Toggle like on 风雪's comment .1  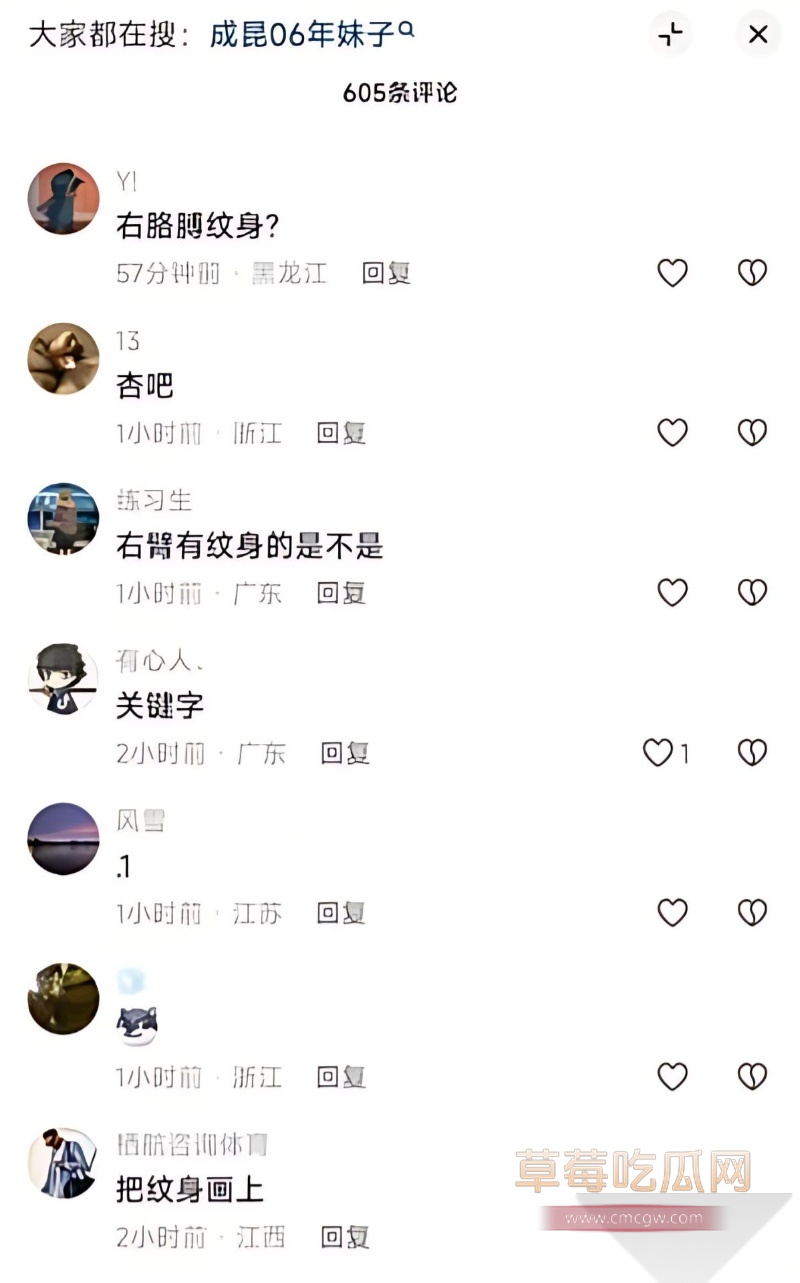[x=672, y=912]
